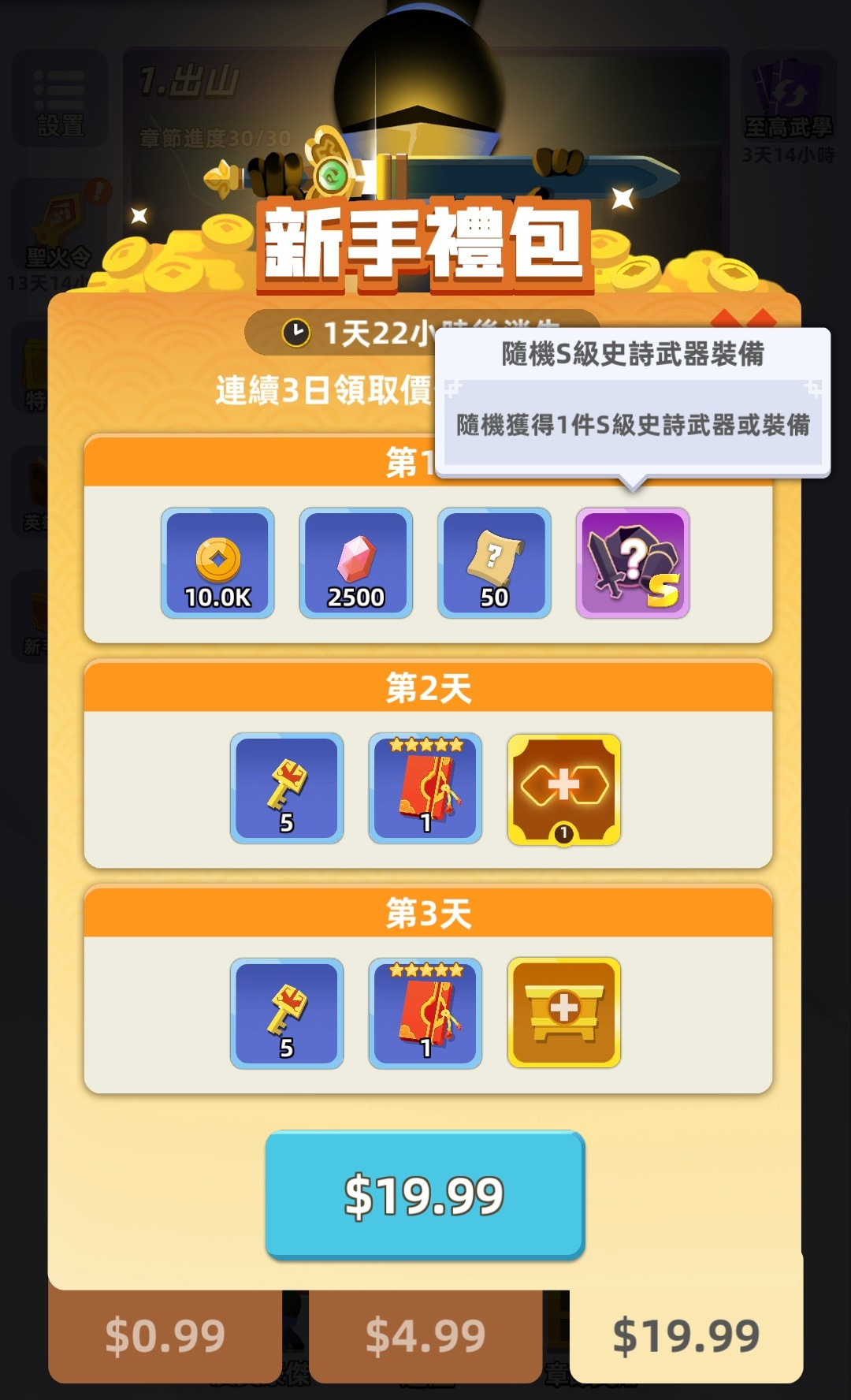Switch to the $4.99 pack tab
This screenshot has width=851, height=1400.
click(x=425, y=1335)
